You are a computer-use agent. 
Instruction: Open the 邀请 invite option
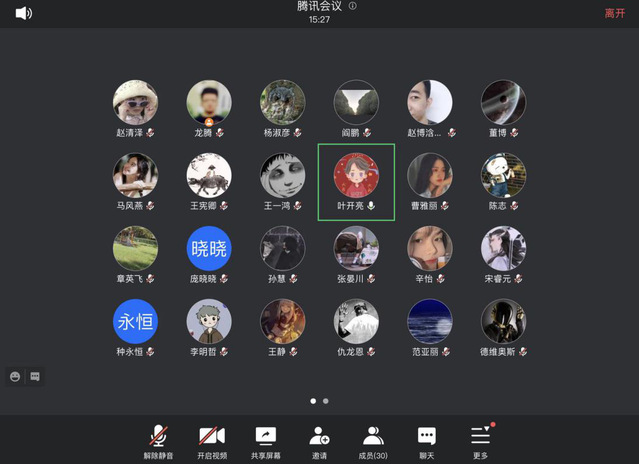[319, 441]
